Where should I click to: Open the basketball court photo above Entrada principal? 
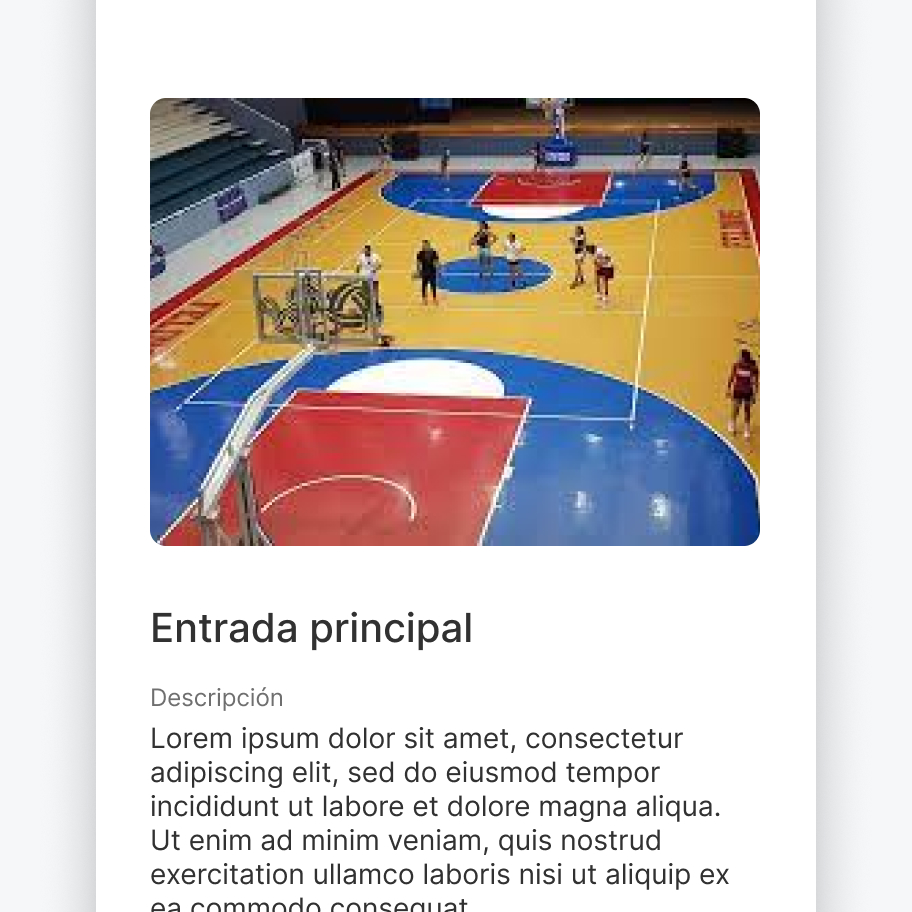pos(455,322)
